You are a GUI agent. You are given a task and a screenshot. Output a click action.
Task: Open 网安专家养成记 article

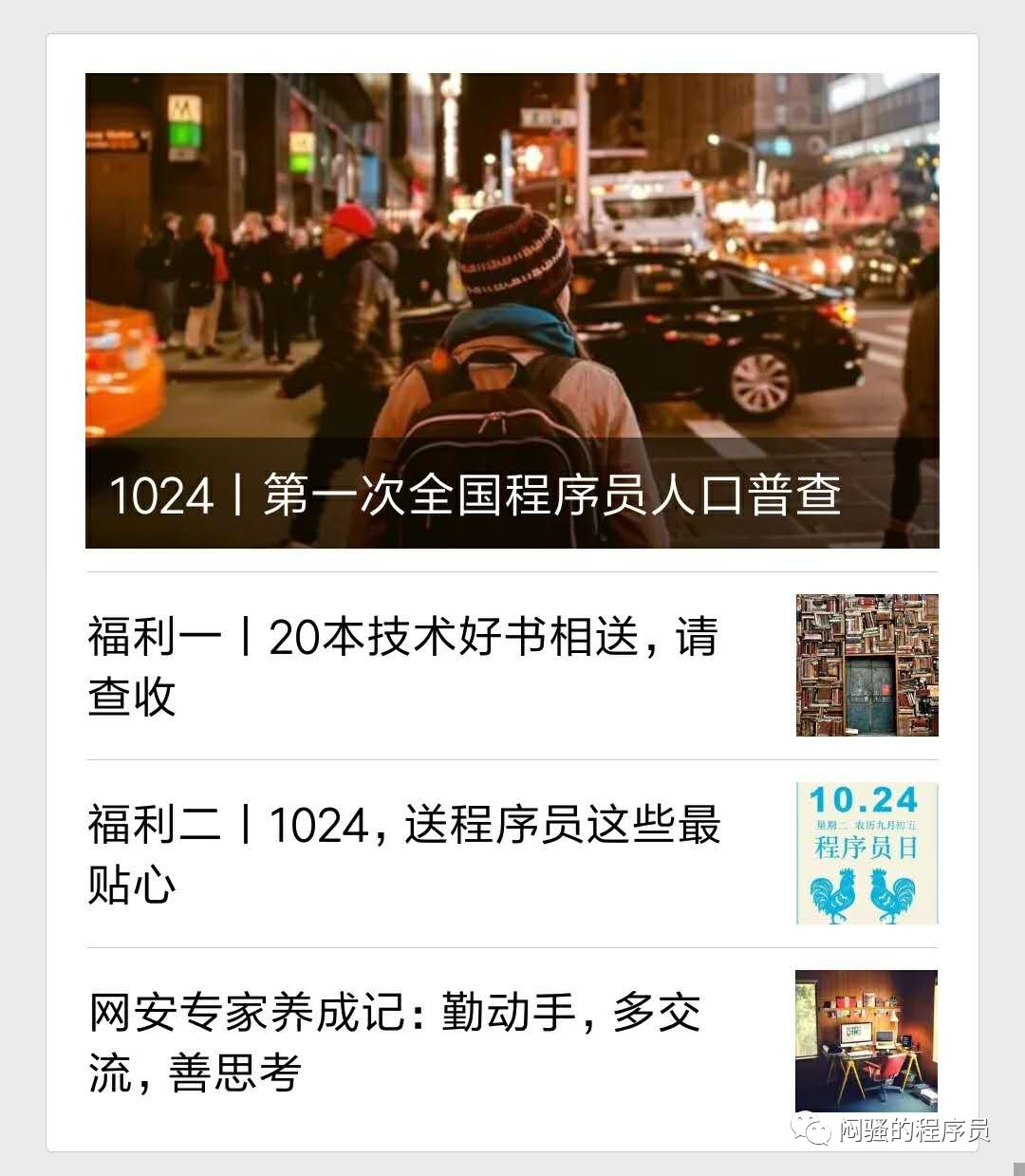click(394, 1041)
